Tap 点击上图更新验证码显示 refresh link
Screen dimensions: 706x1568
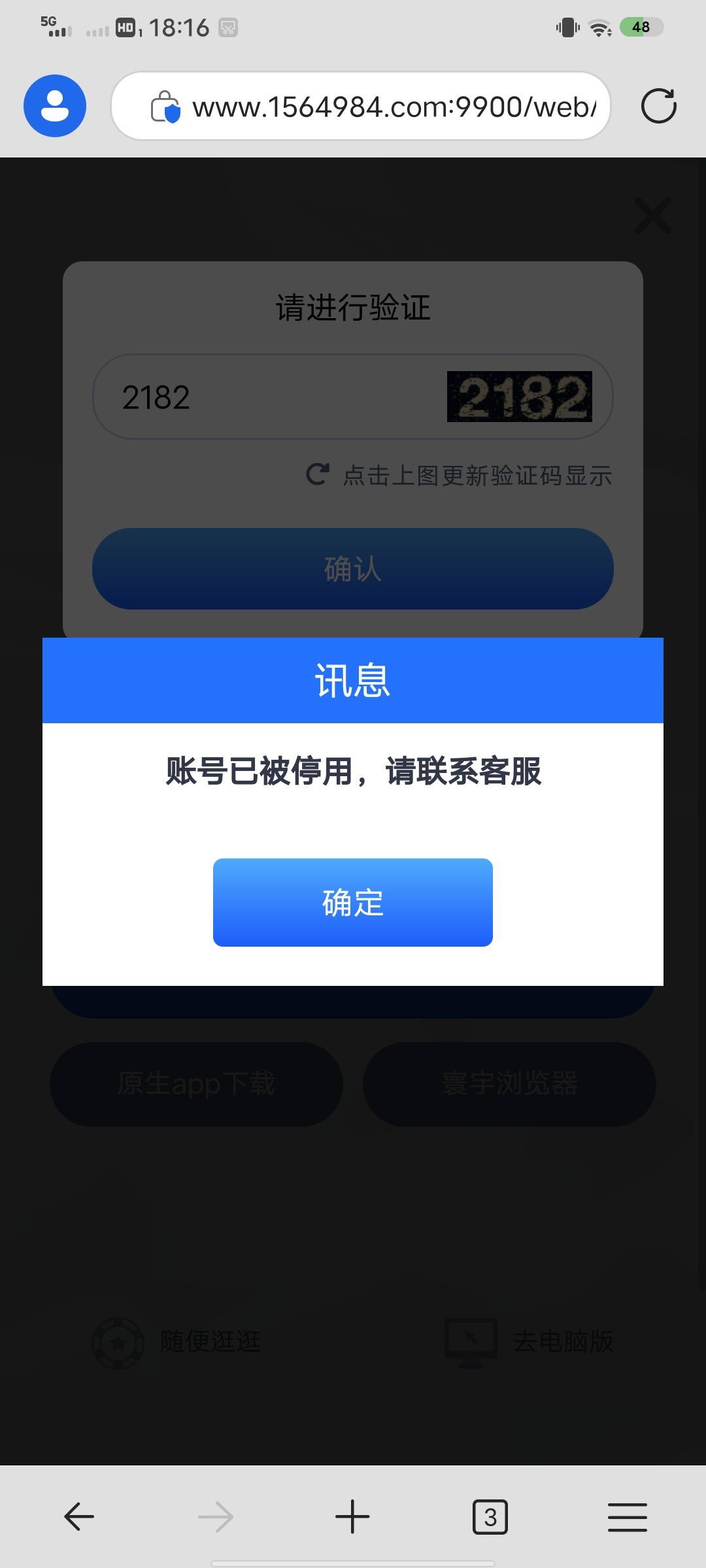[460, 475]
